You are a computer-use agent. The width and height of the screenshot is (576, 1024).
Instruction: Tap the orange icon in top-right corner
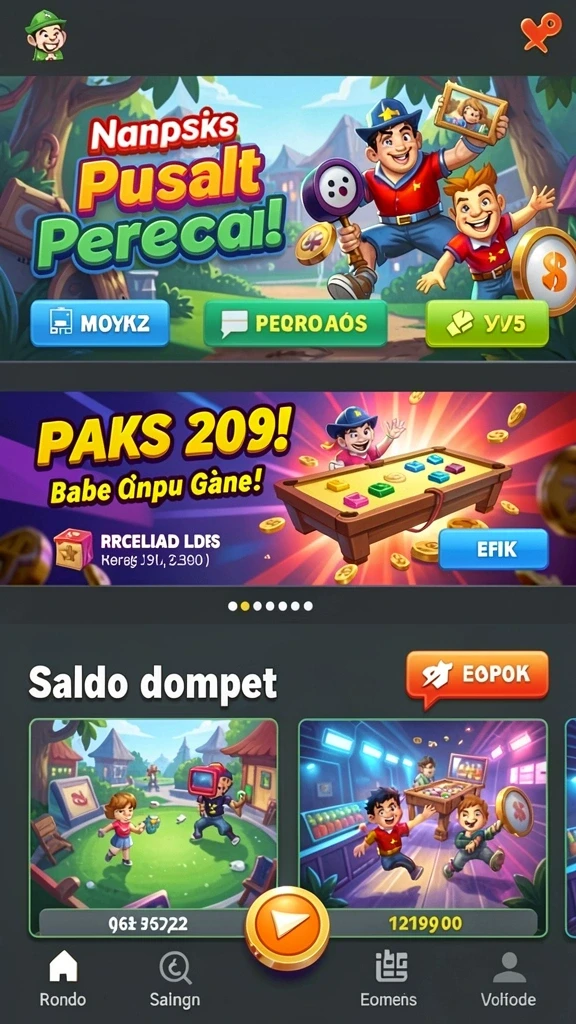540,32
